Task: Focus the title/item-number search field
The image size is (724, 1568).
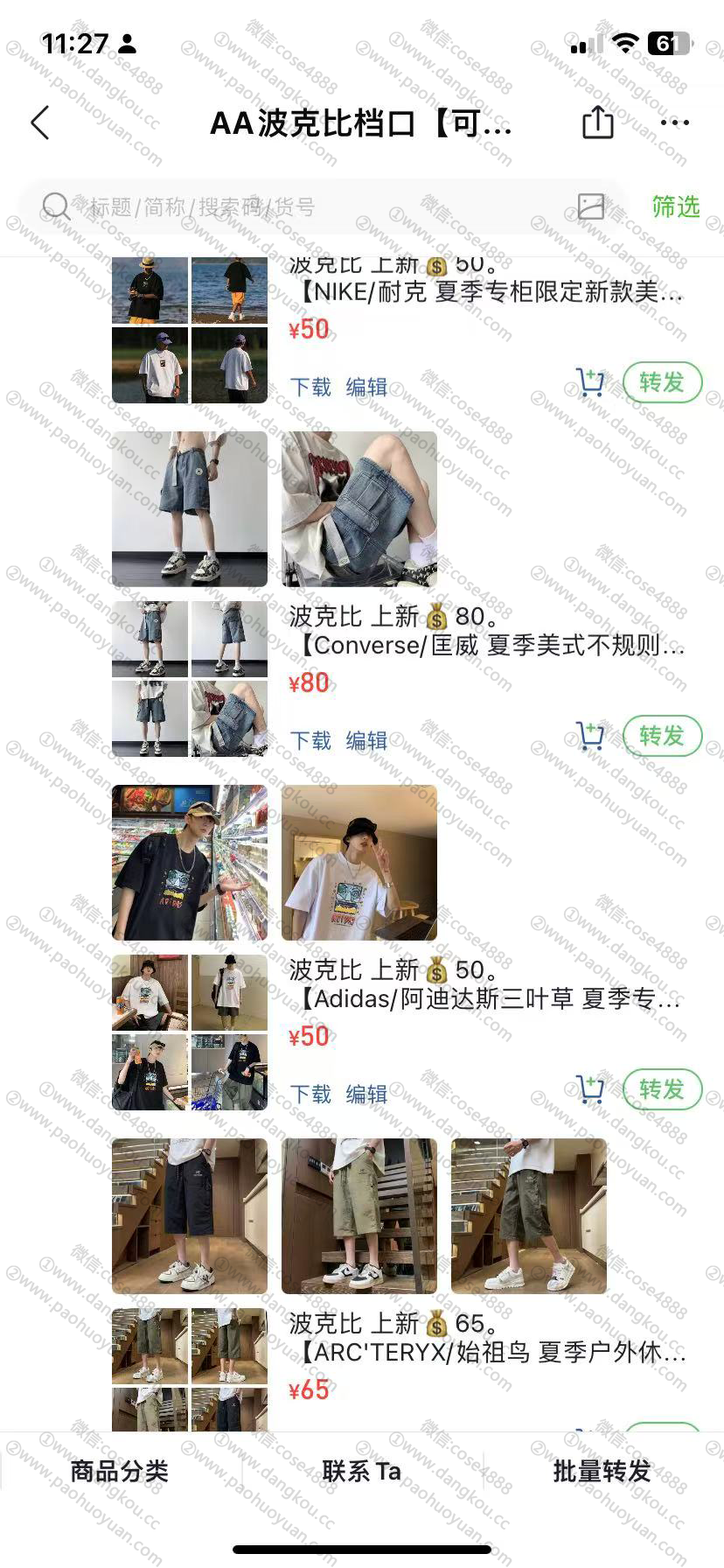Action: coord(306,207)
